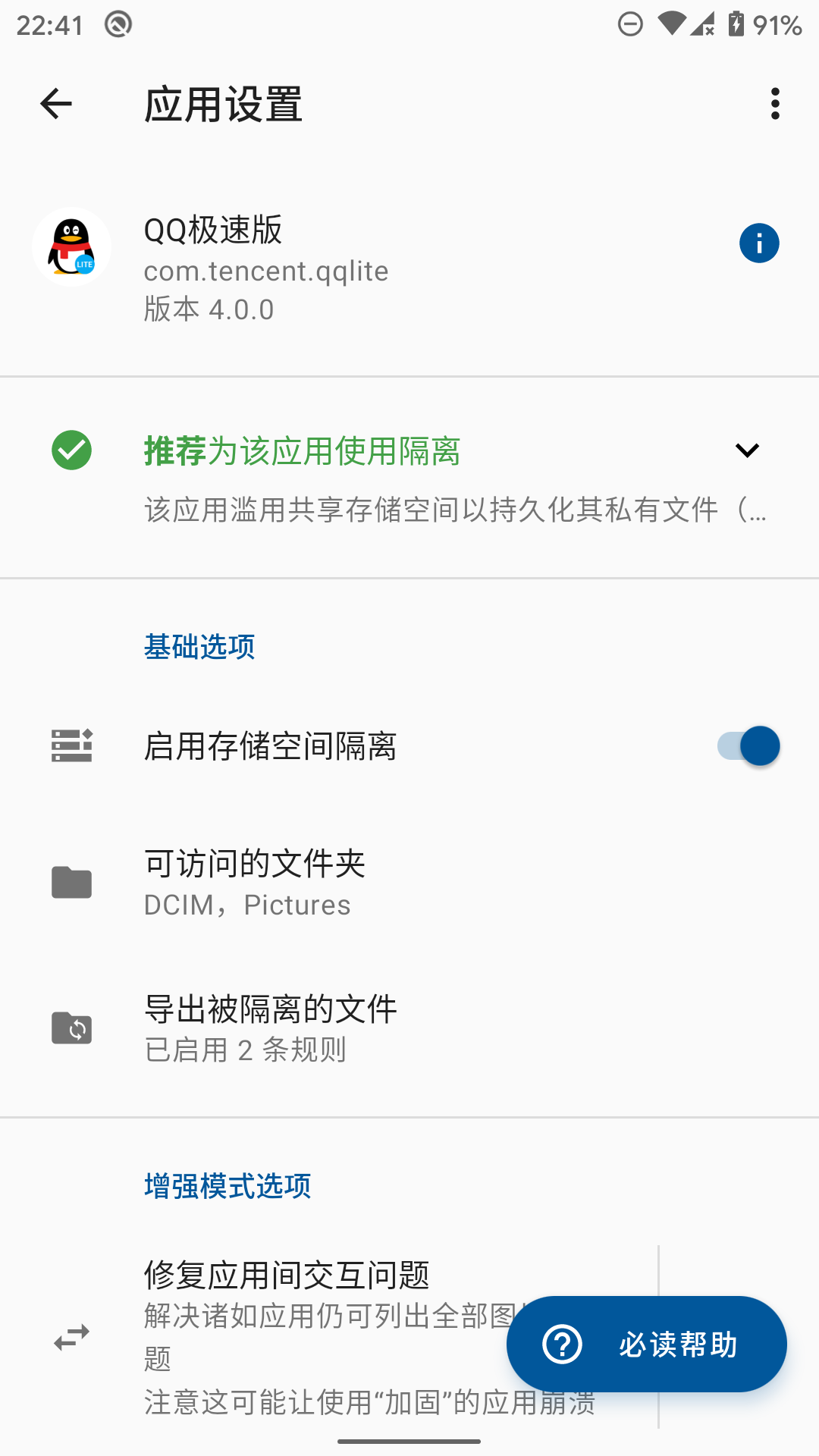
Task: Tap the folder icon beside 可访问的文件夹
Action: (71, 882)
